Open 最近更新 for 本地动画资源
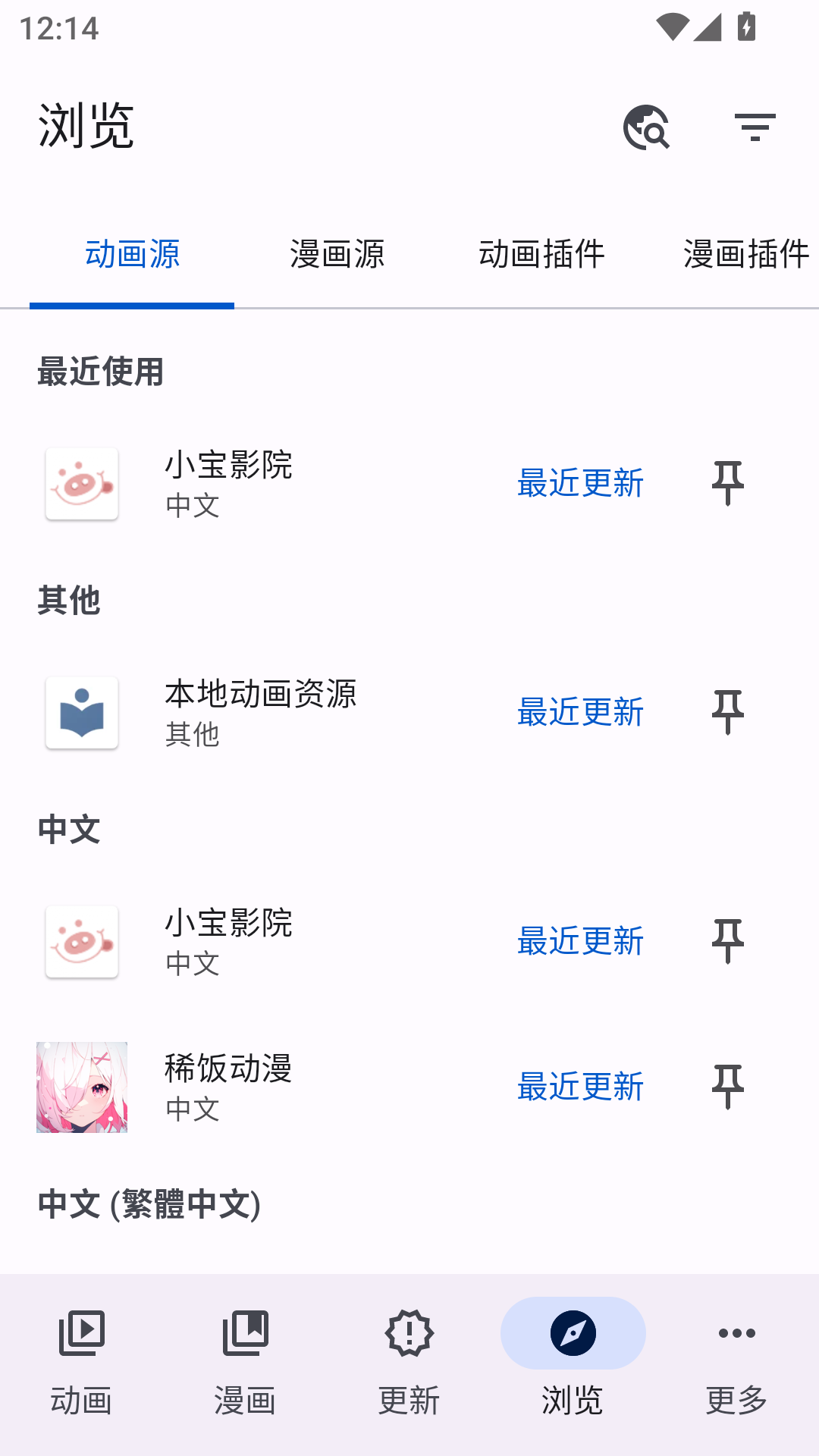 [x=581, y=713]
